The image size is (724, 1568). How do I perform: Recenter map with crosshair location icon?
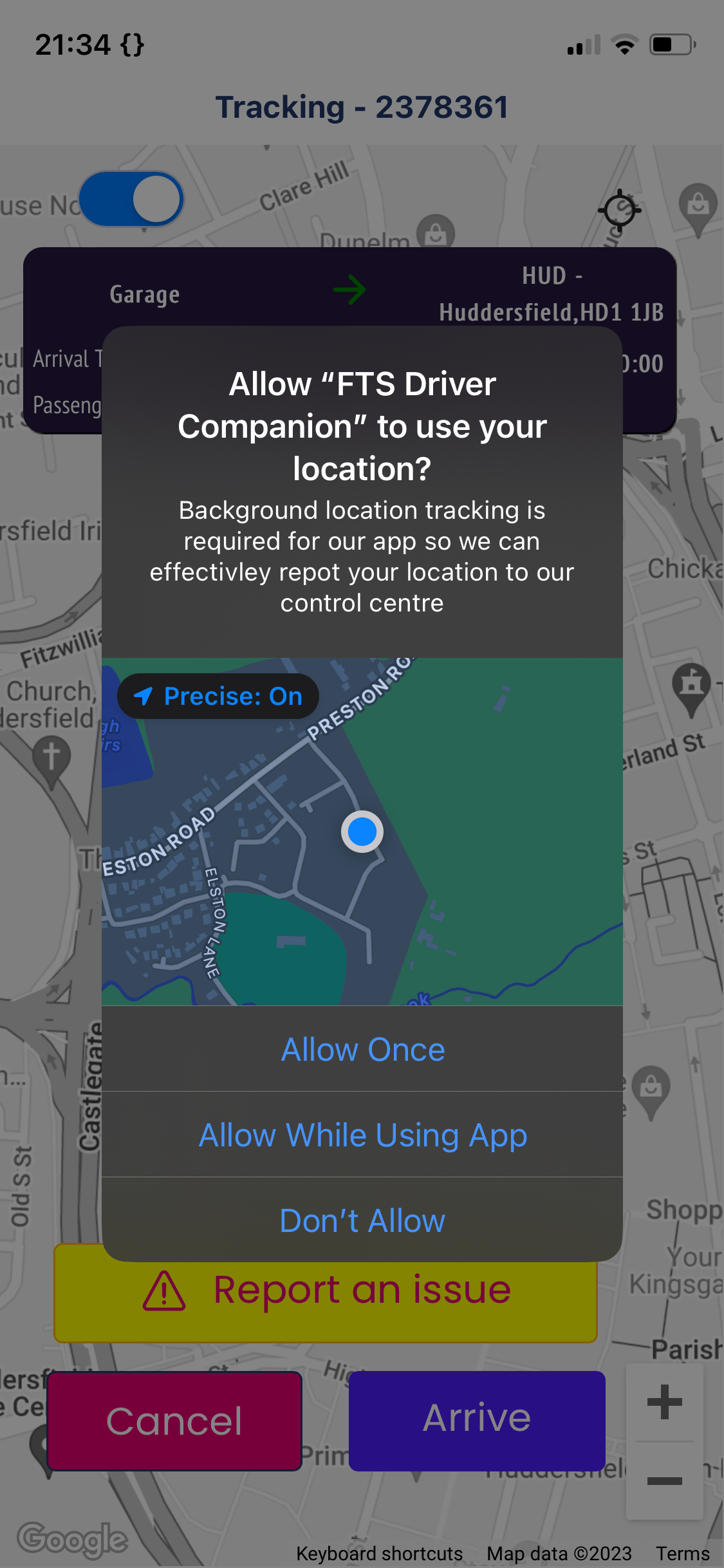click(619, 210)
